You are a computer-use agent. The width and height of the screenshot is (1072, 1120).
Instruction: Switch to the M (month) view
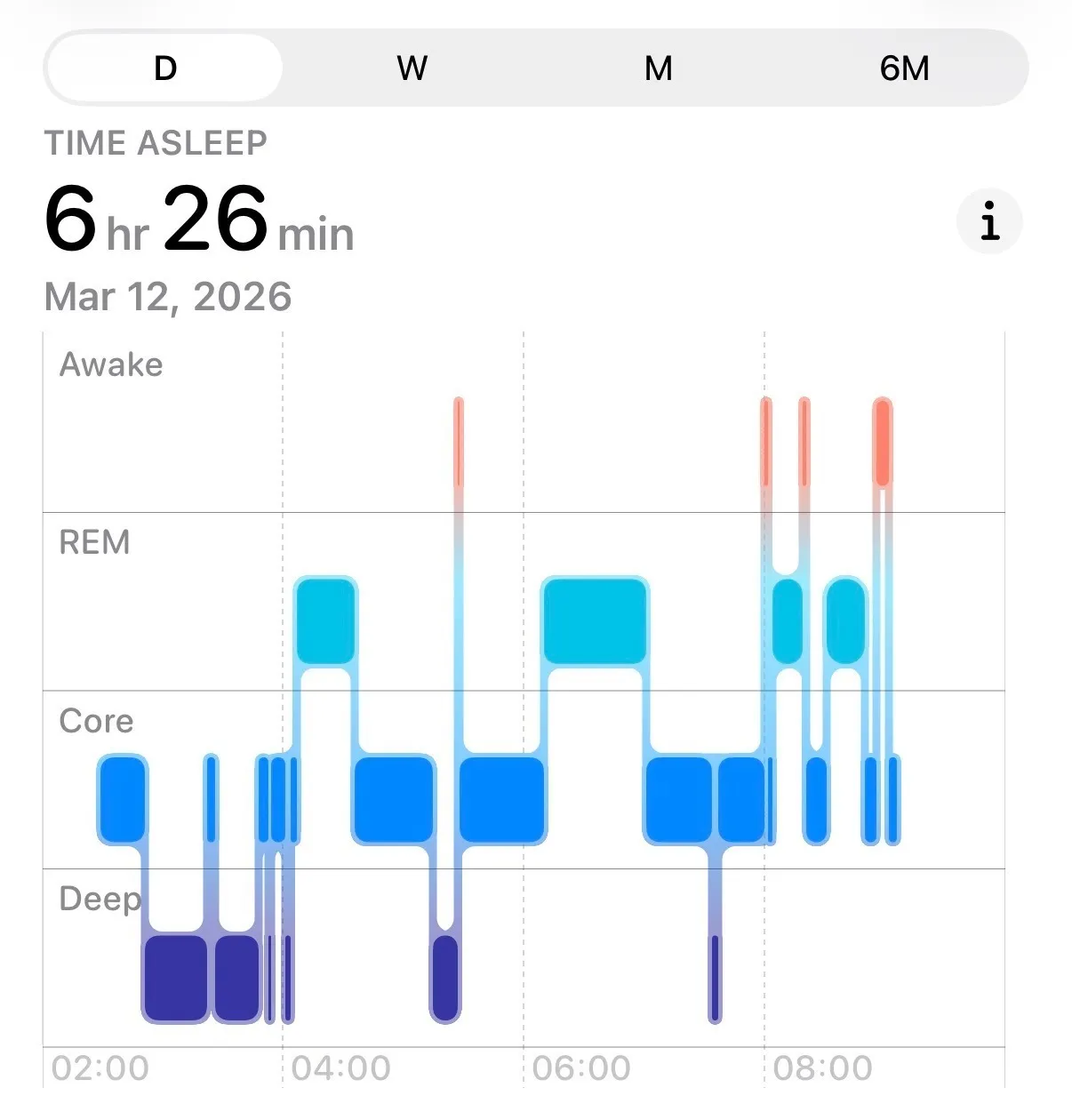click(x=659, y=68)
